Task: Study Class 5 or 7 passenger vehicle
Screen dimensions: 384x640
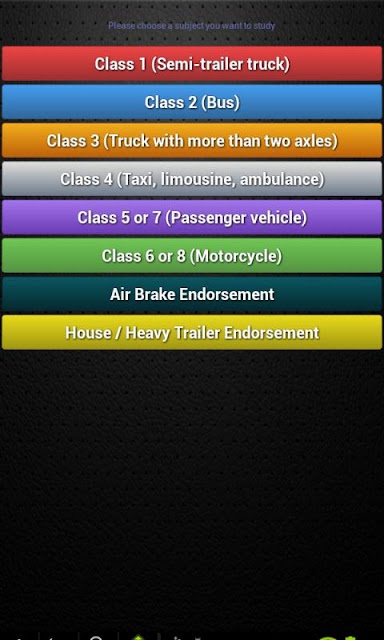Action: 192,217
